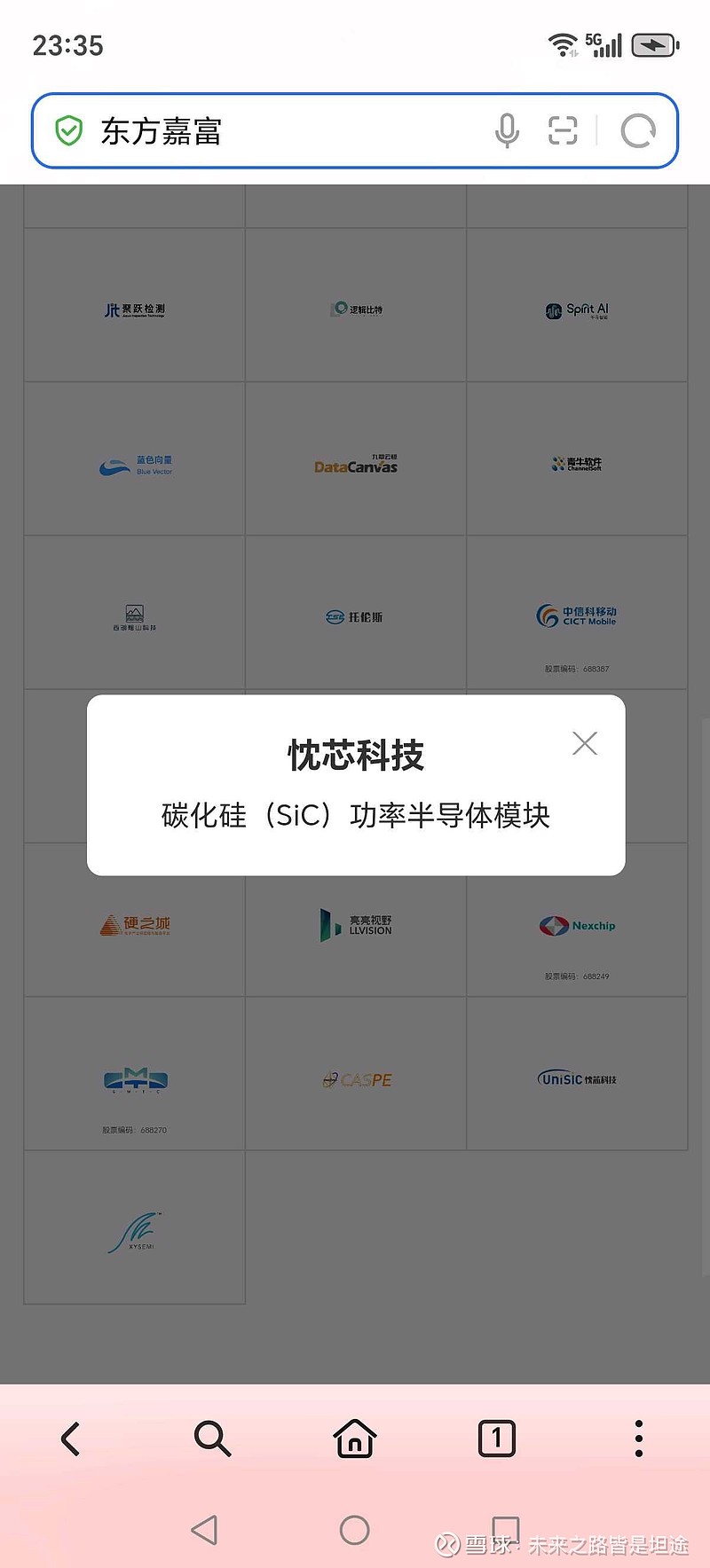Open the tab switcher showing 1 tab

coord(496,1439)
